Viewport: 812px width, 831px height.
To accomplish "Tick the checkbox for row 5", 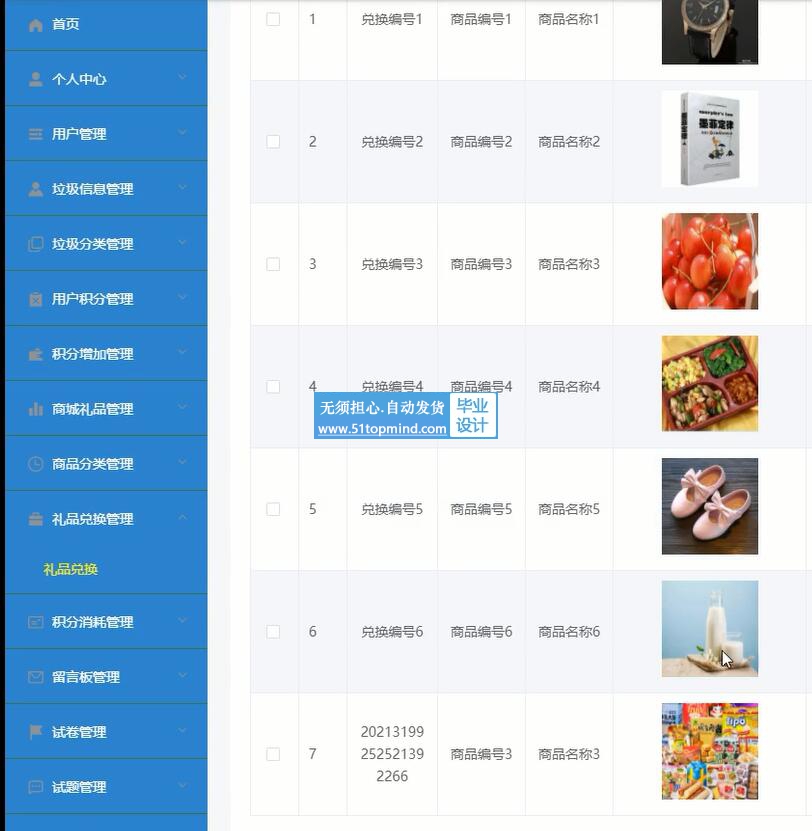I will 273,509.
